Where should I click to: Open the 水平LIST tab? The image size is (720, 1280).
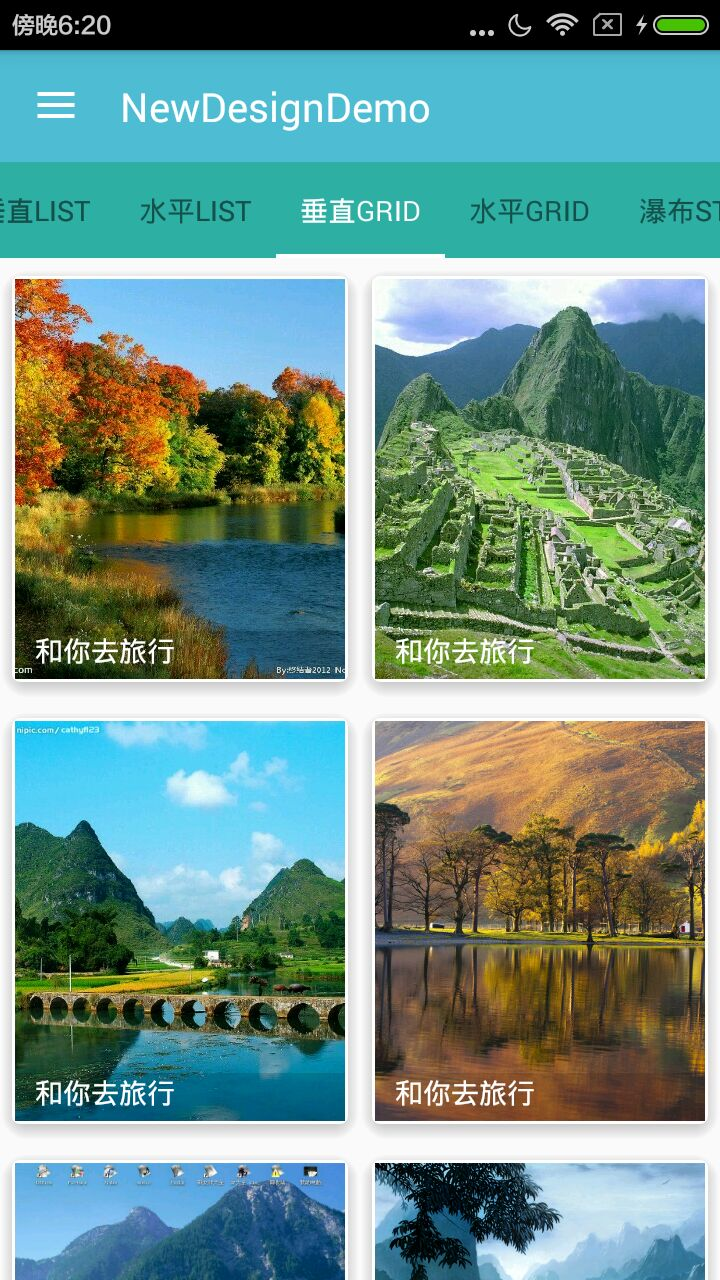(x=196, y=211)
